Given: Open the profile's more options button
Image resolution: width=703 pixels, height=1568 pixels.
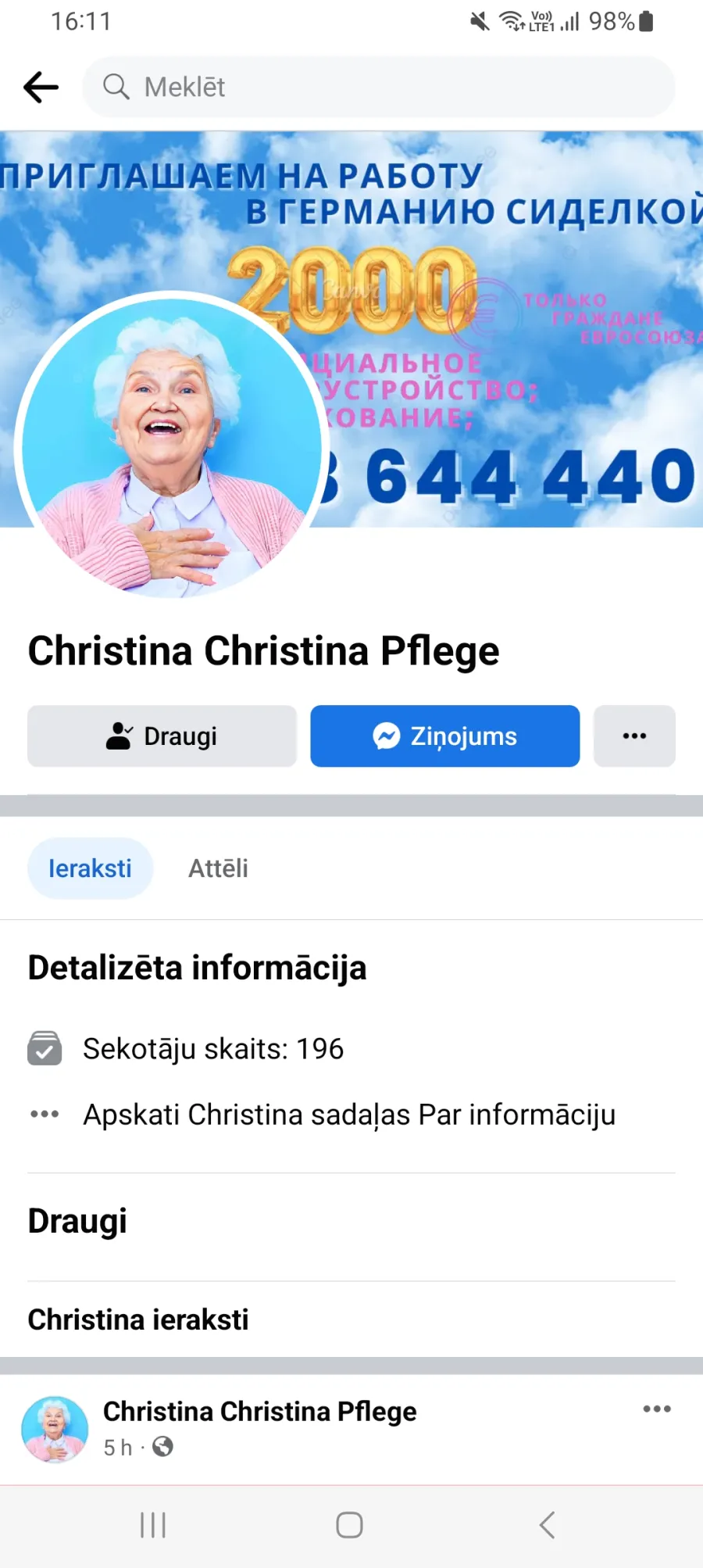Looking at the screenshot, I should pos(634,736).
